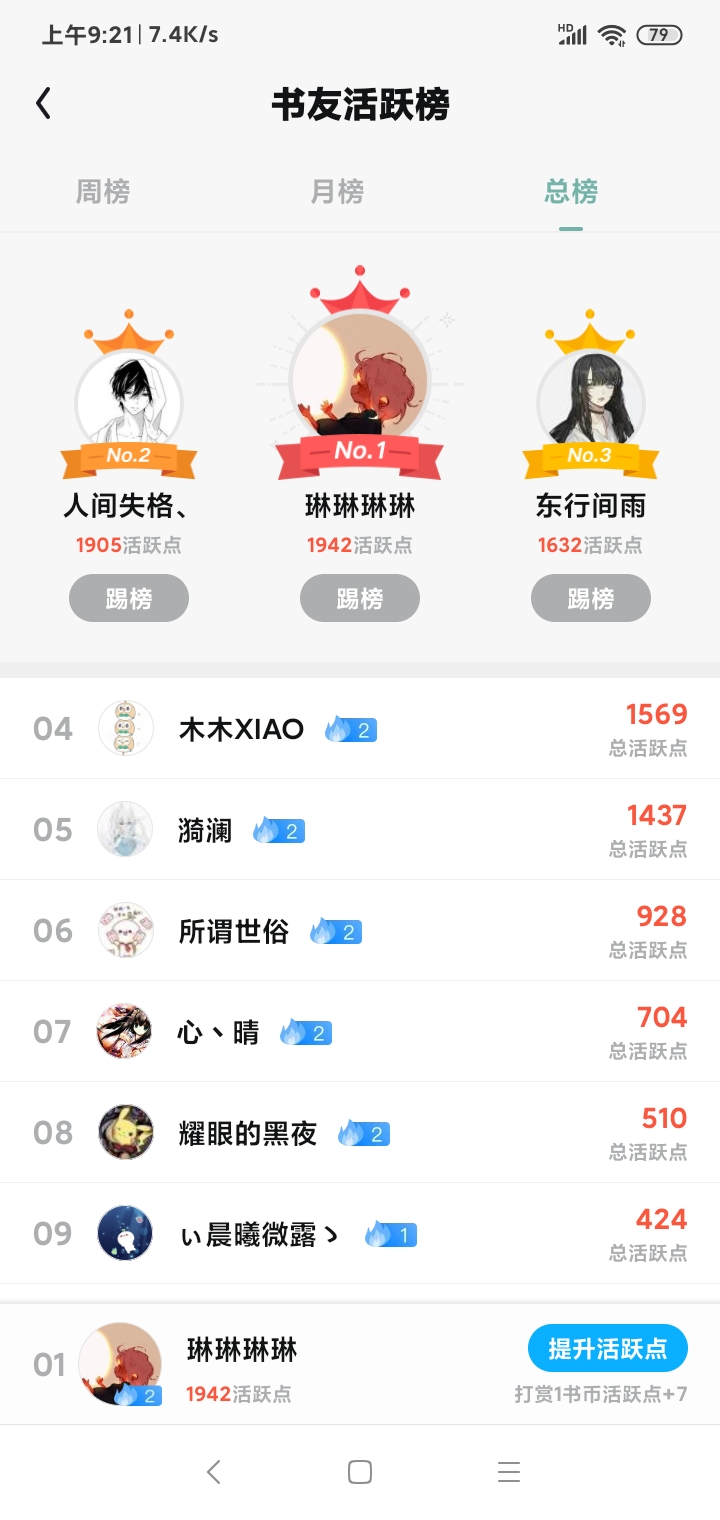Tap the system home button
This screenshot has width=720, height=1520.
tap(360, 1472)
